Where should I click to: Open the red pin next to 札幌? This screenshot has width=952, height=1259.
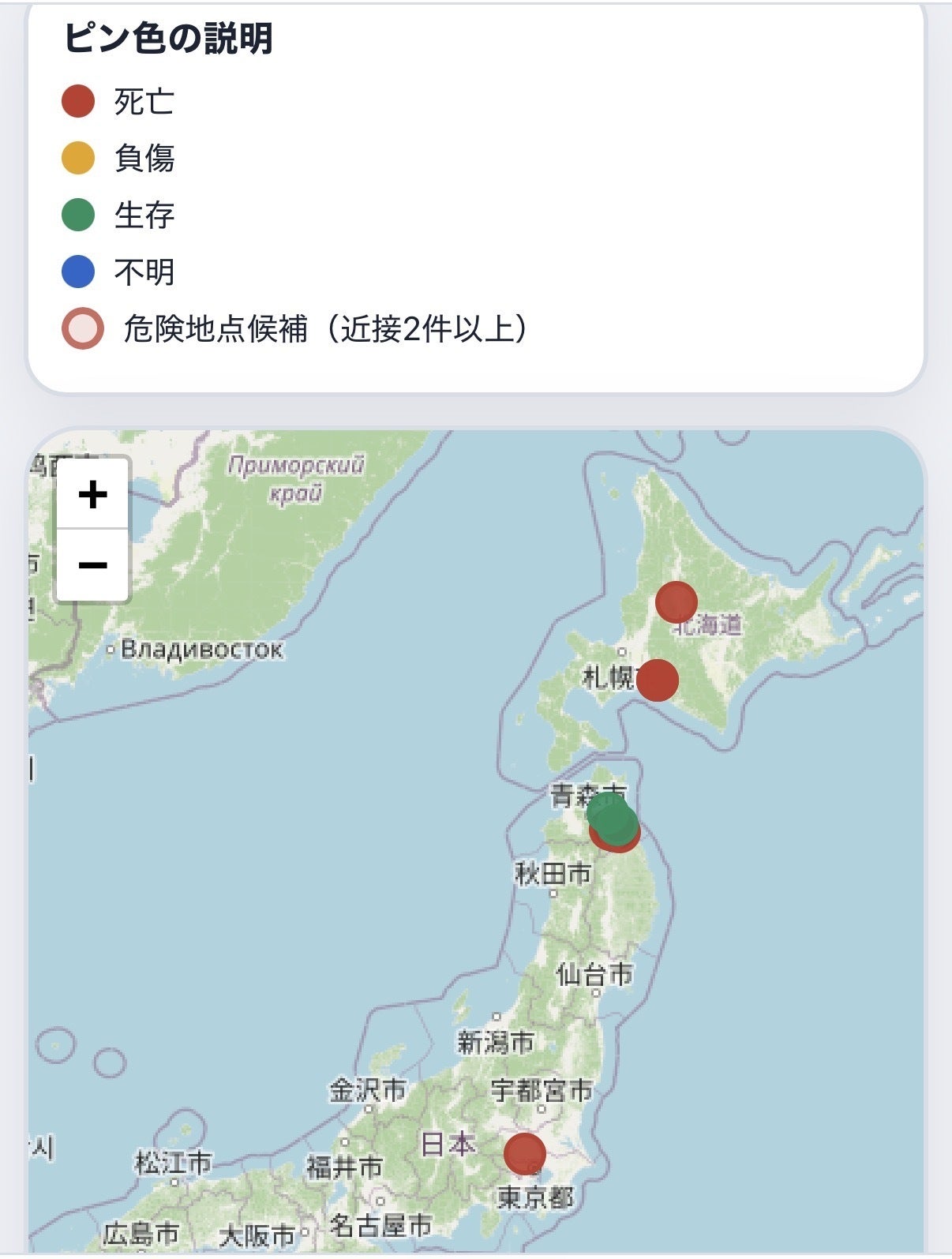point(658,680)
